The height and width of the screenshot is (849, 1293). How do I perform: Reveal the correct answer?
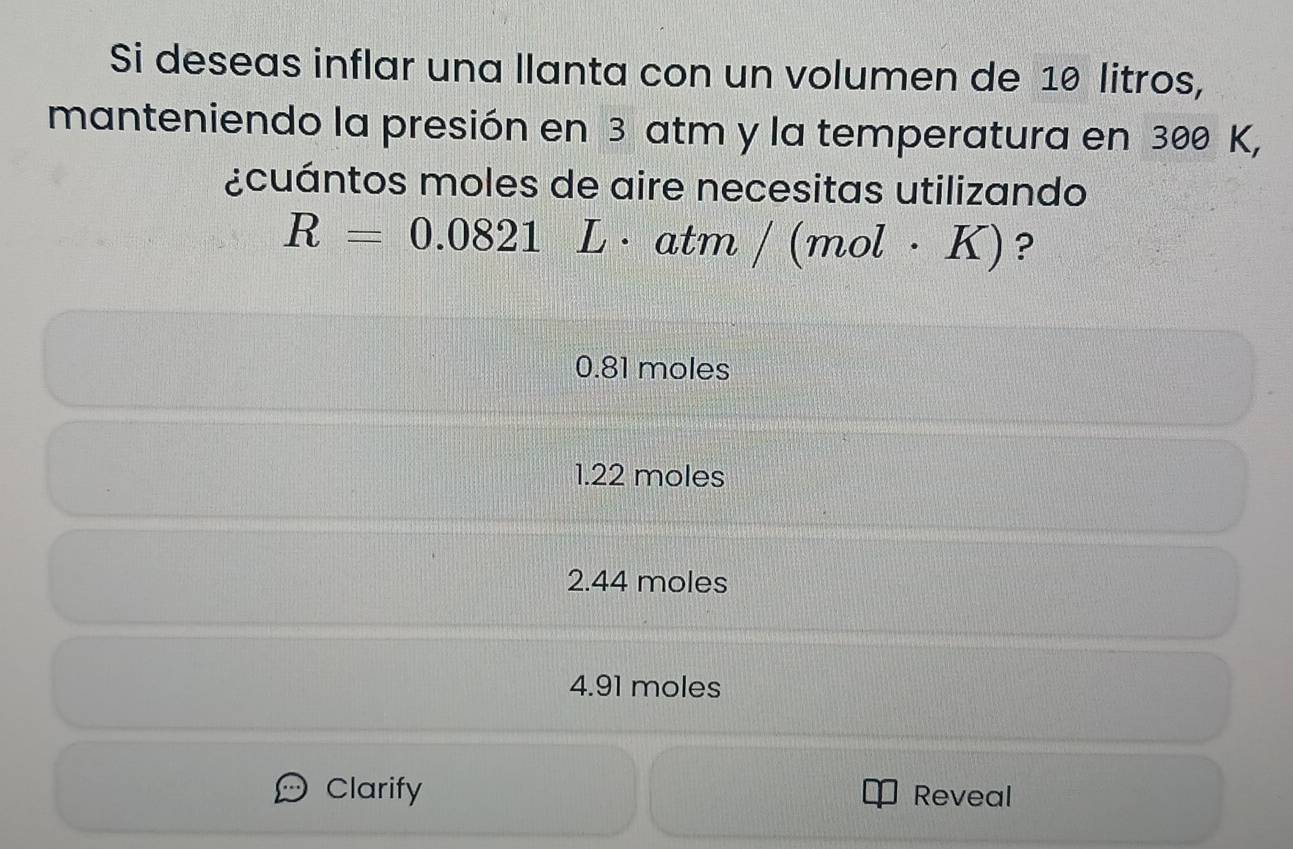[938, 796]
